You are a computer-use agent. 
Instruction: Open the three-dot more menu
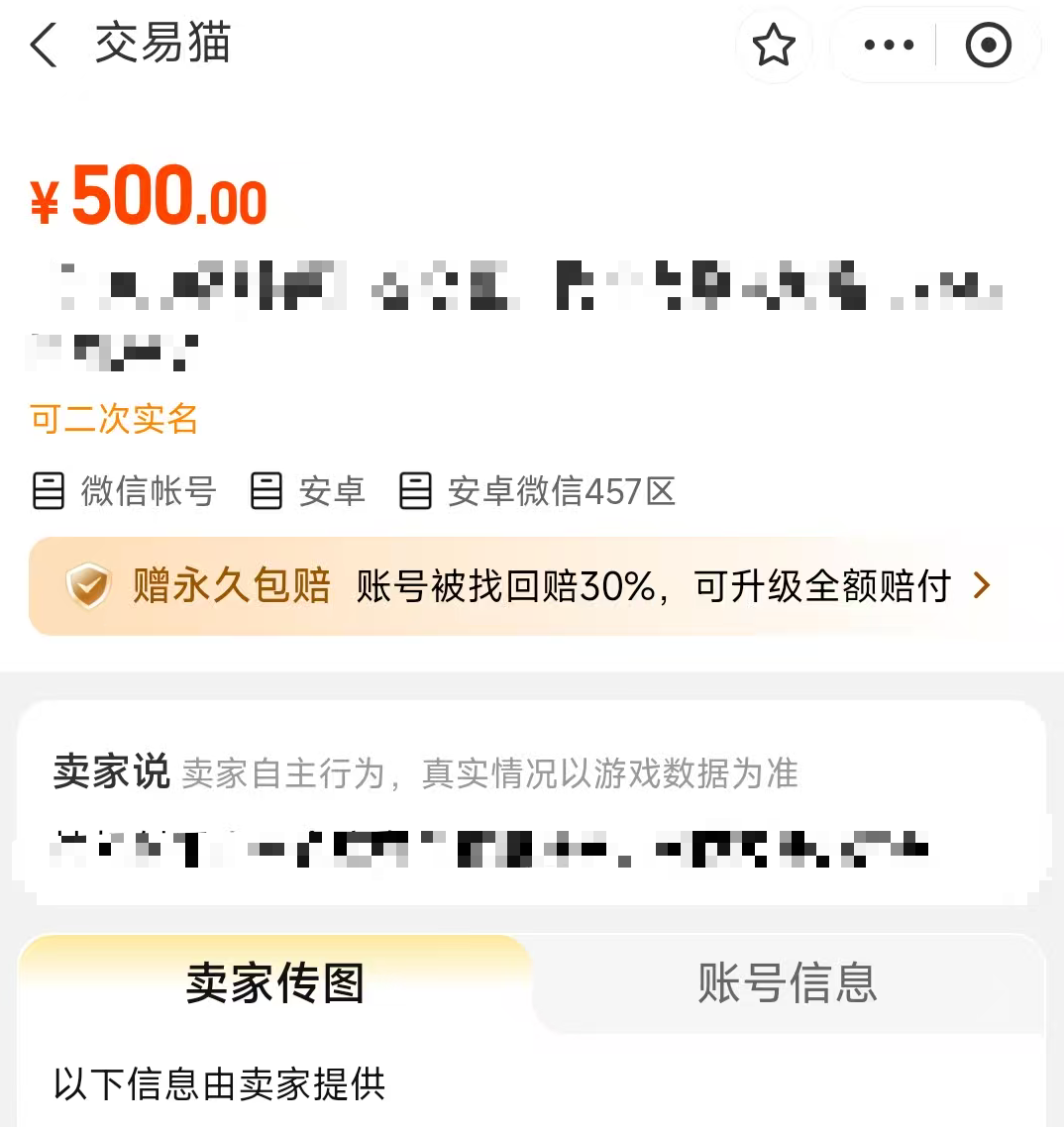tap(889, 46)
